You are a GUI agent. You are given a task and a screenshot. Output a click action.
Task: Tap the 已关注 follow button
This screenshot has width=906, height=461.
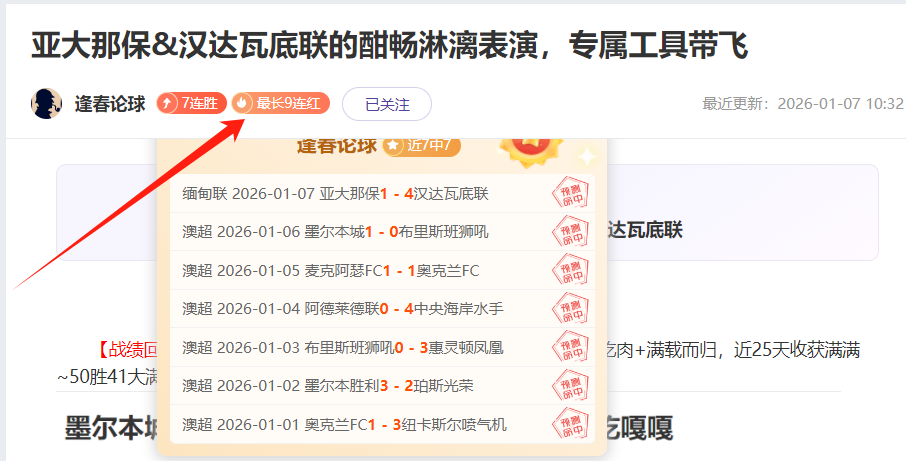click(386, 104)
